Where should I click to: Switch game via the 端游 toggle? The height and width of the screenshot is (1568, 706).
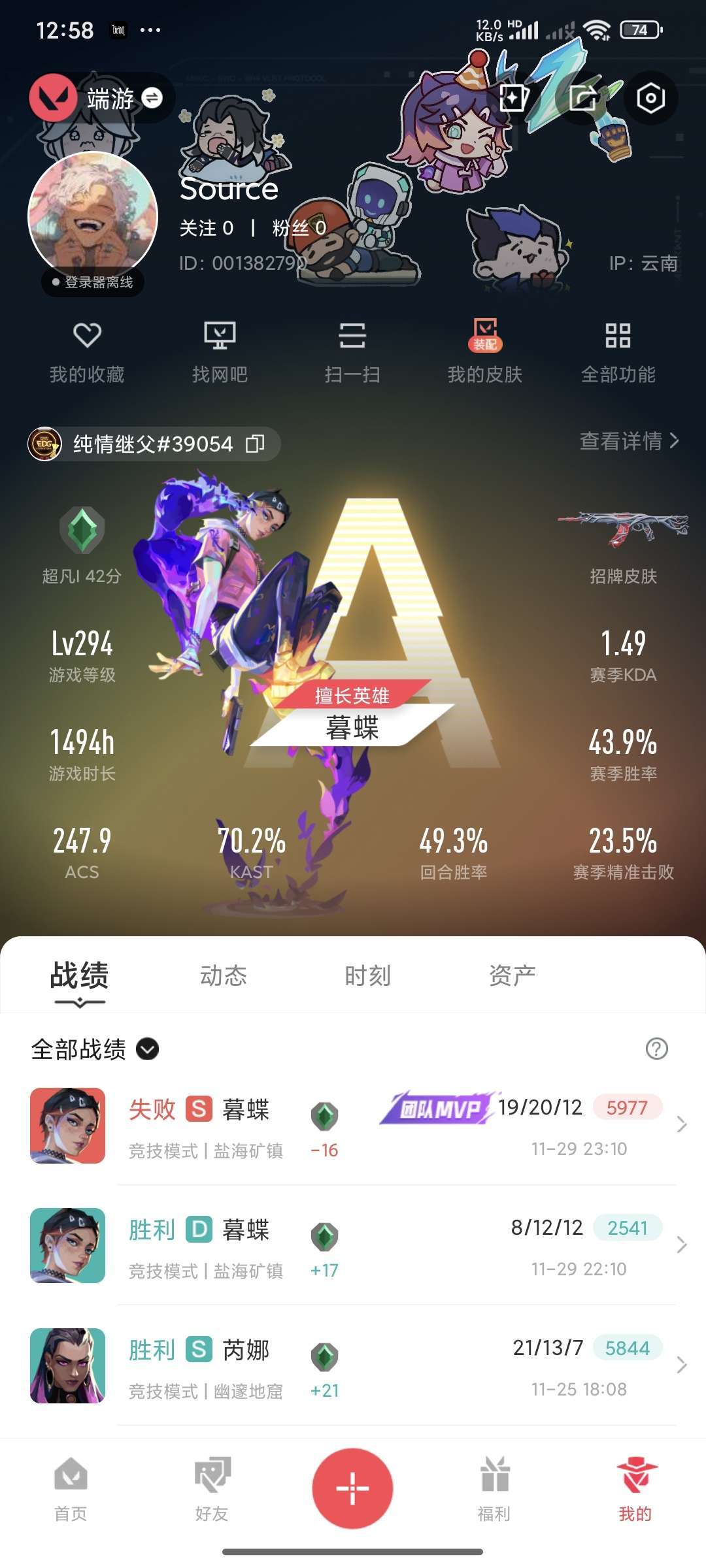click(x=152, y=99)
